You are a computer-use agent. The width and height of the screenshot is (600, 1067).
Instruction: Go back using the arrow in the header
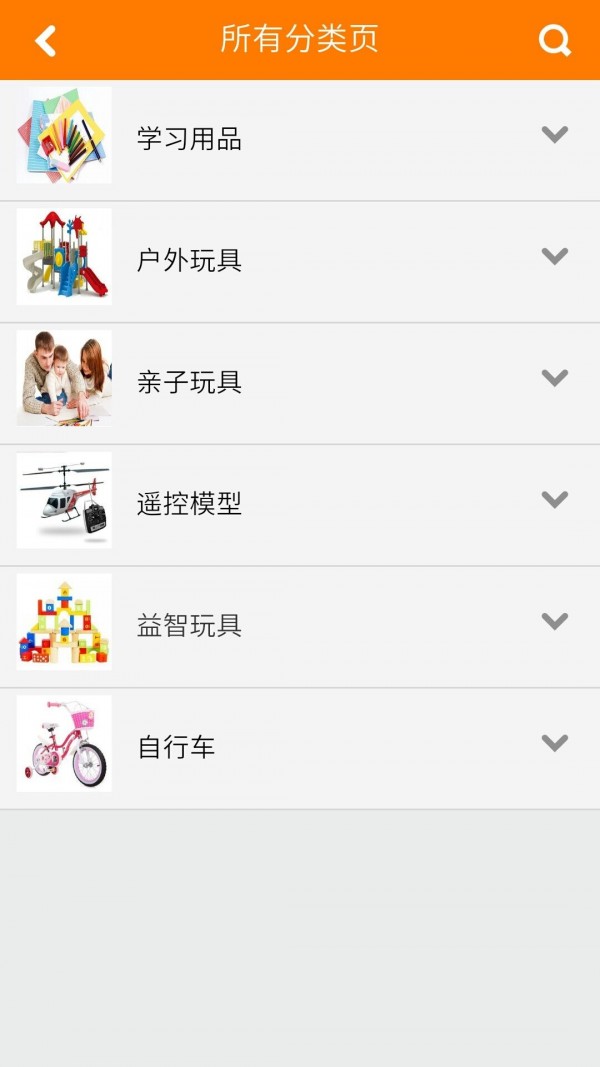(x=45, y=41)
